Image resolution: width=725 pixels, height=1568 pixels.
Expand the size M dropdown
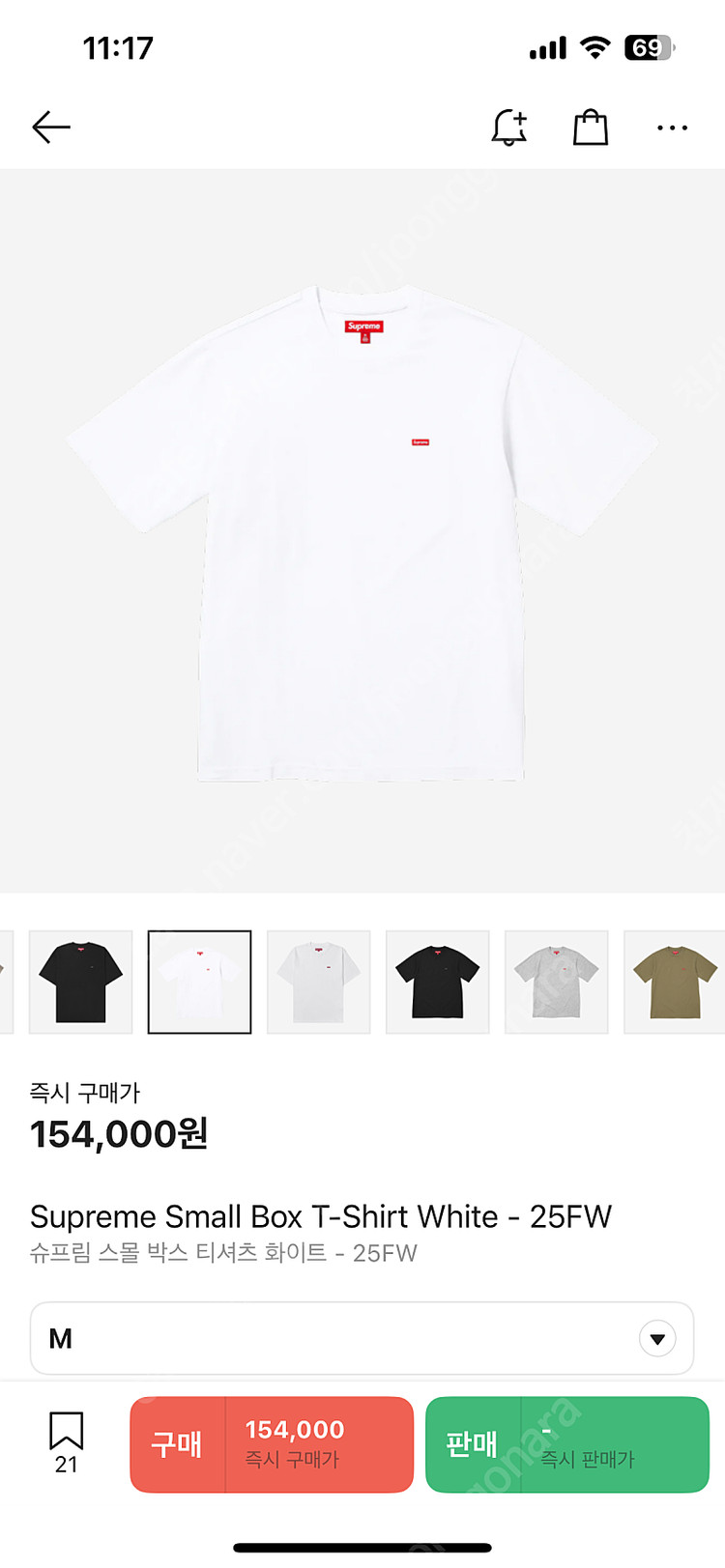[x=657, y=1339]
